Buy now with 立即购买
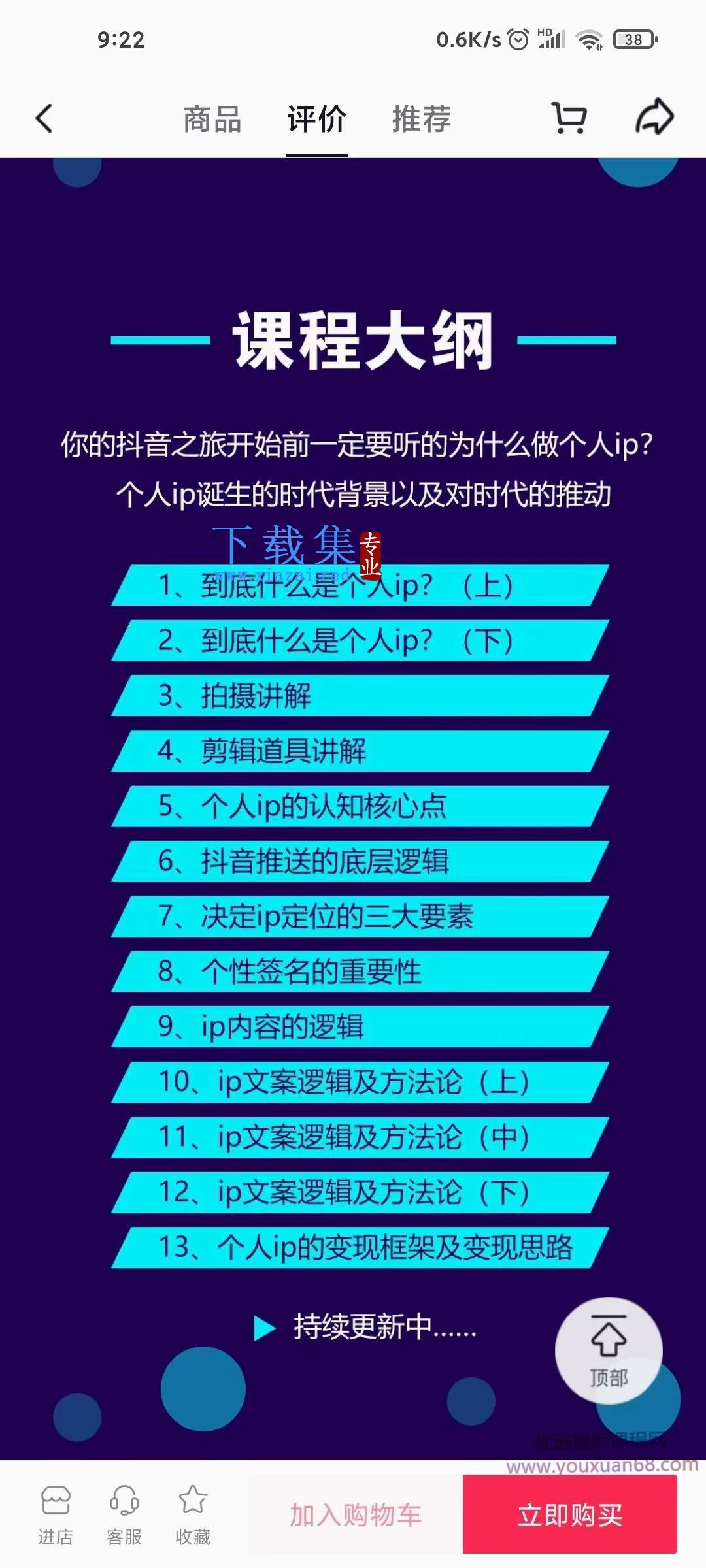Image resolution: width=706 pixels, height=1568 pixels. pyautogui.click(x=570, y=1514)
